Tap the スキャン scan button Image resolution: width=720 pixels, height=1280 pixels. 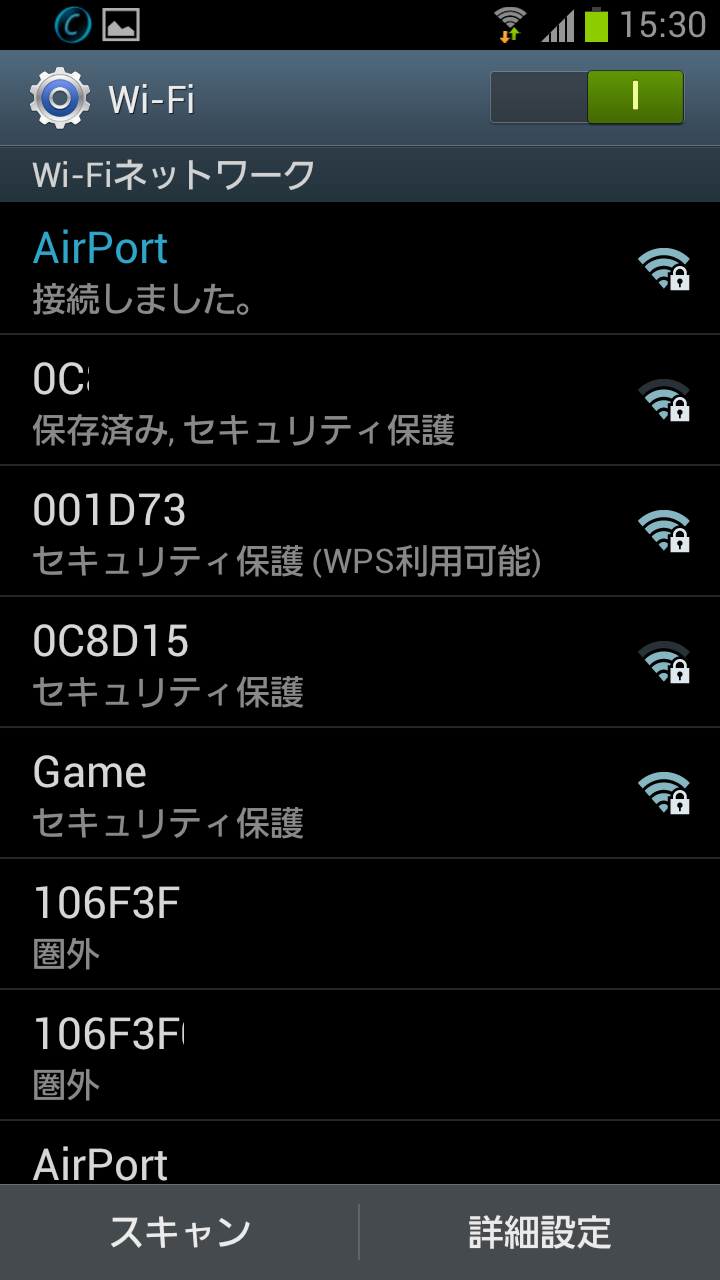(180, 1232)
